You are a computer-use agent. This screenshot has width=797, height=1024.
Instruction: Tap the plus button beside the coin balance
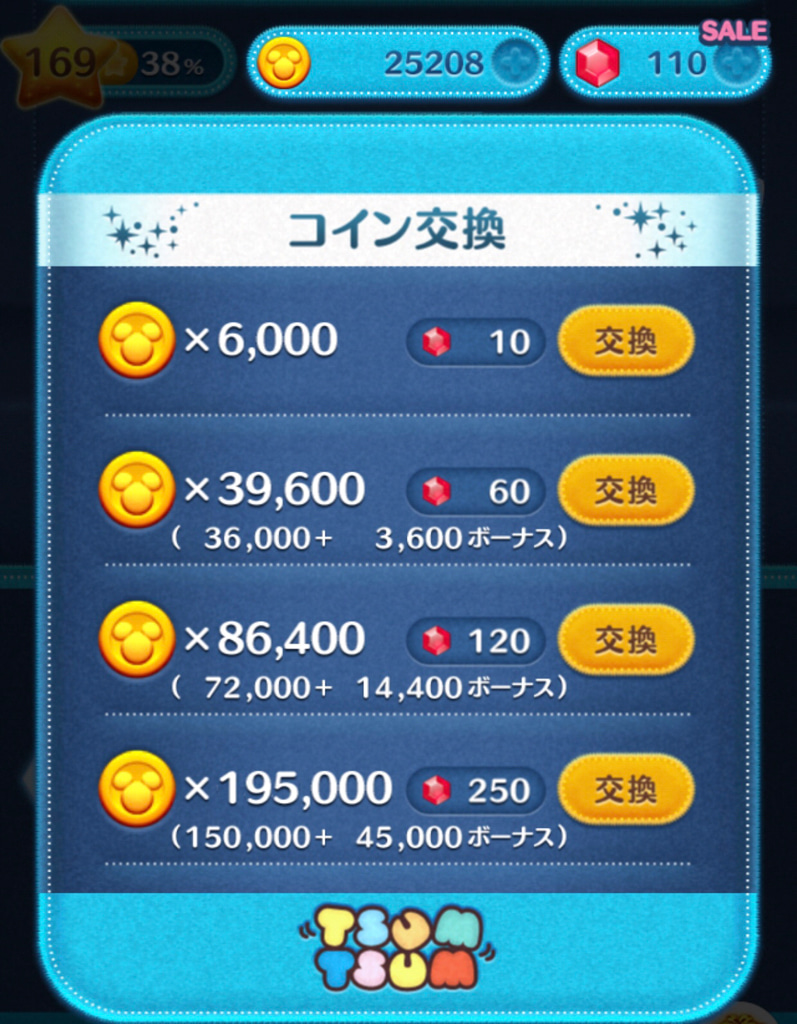(513, 64)
